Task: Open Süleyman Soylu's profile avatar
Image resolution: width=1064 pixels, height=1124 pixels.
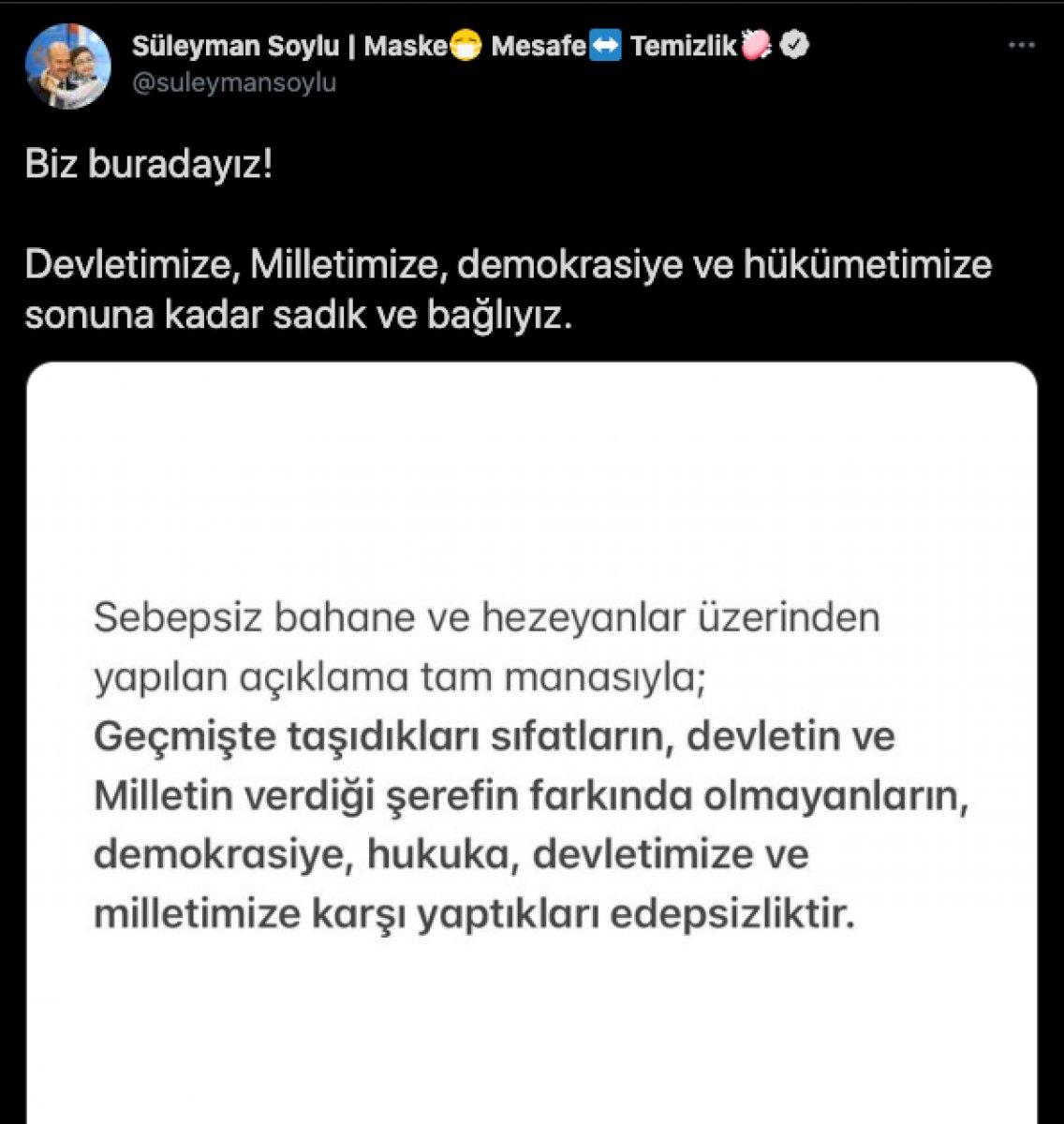Action: click(x=66, y=64)
